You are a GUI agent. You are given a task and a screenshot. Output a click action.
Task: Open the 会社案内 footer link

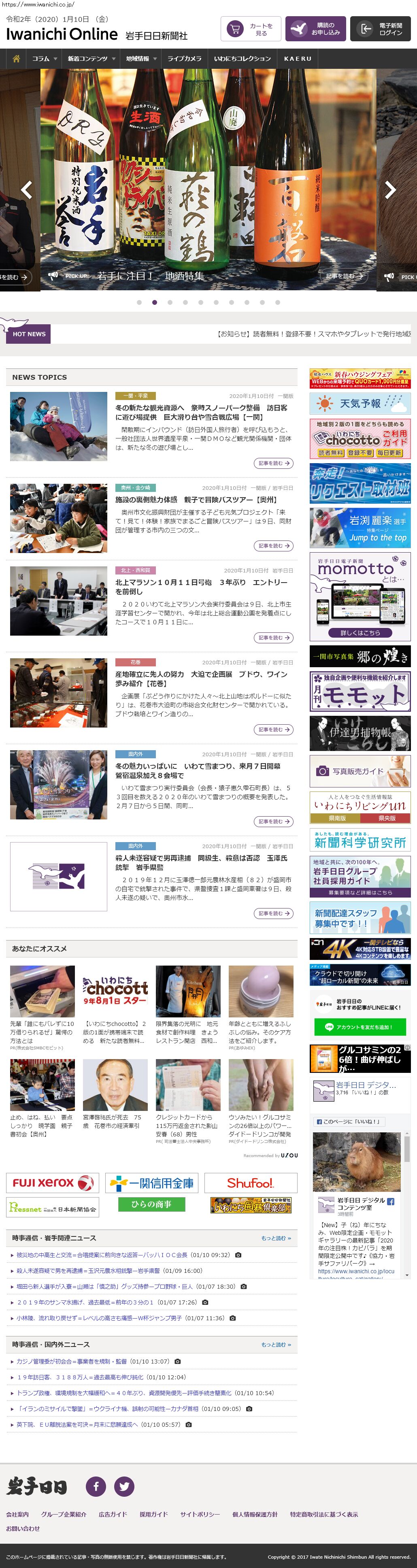(17, 1514)
